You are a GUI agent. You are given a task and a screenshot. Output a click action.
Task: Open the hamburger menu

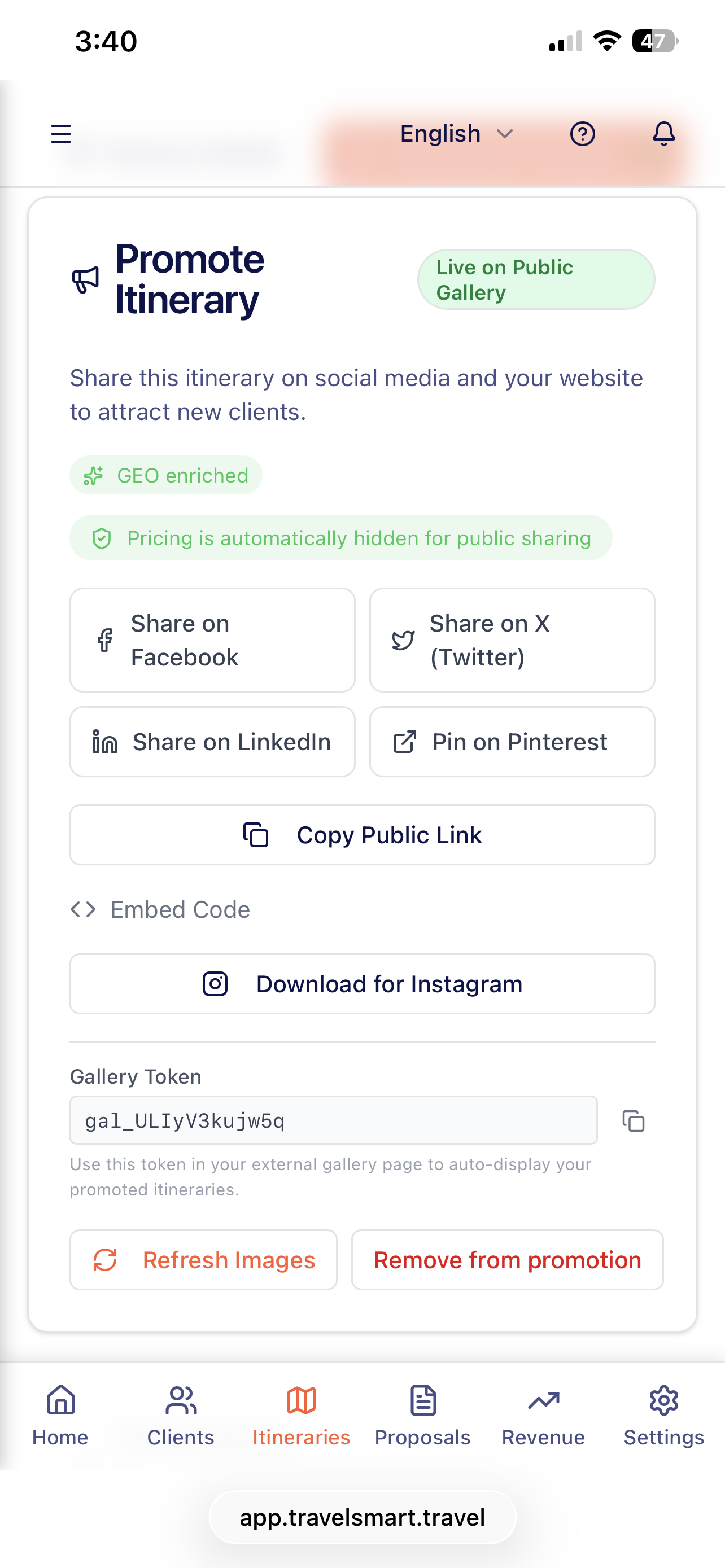(x=60, y=133)
